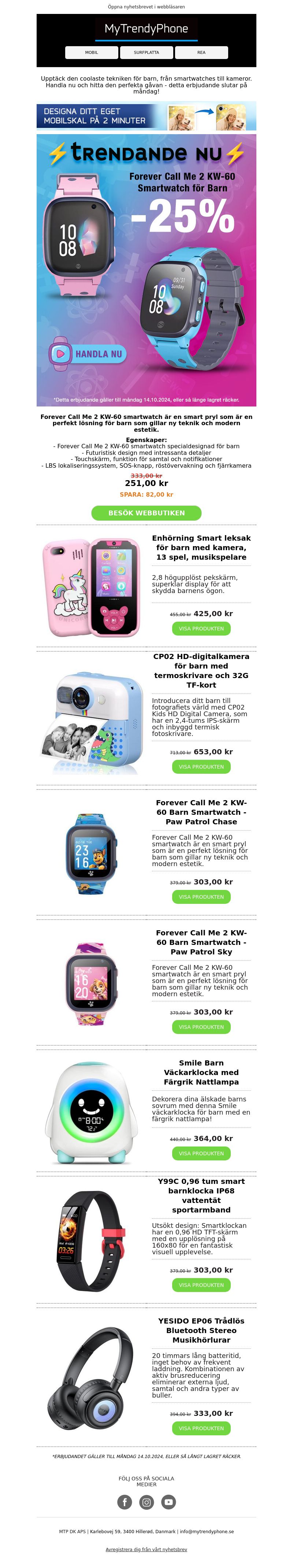The width and height of the screenshot is (293, 1568).
Task: View the Paw Patrol Chase smartwatch
Action: coord(201,896)
